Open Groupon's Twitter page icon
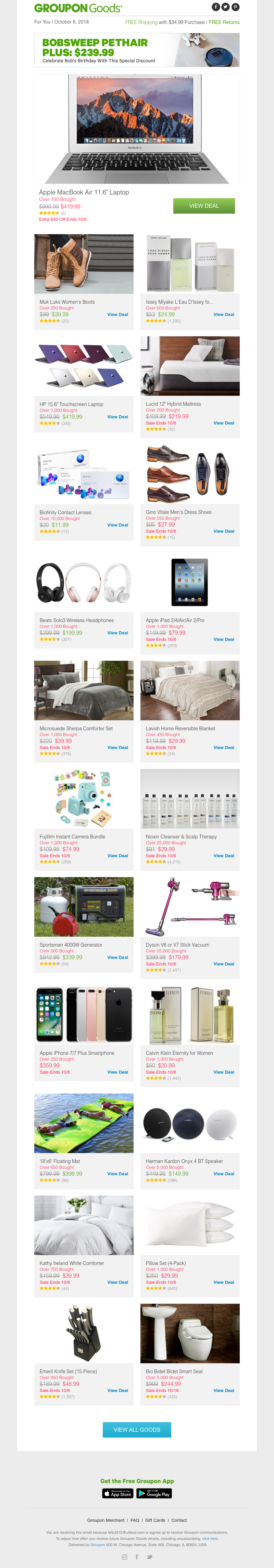The image size is (274, 1568). click(x=225, y=7)
